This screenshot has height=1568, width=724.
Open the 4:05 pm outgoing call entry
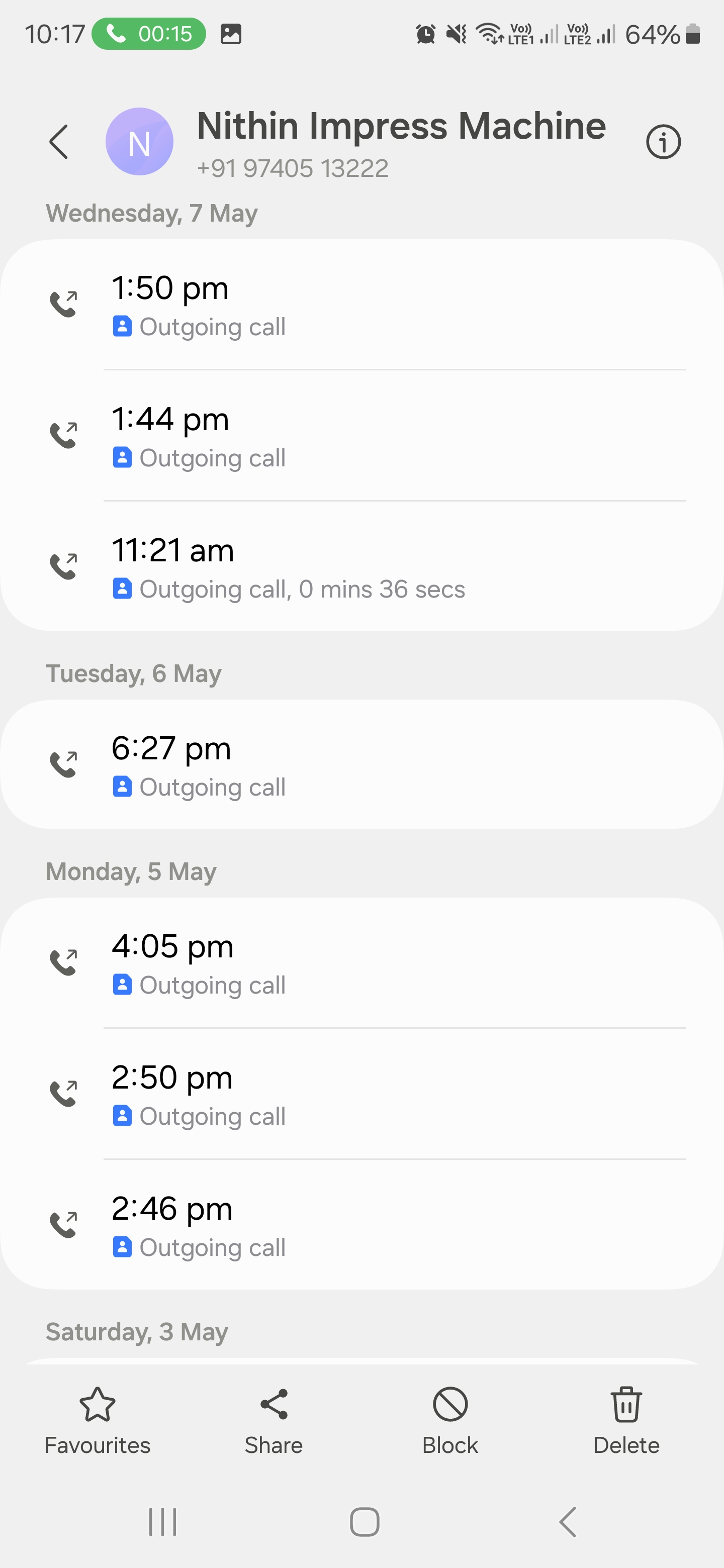click(x=361, y=963)
